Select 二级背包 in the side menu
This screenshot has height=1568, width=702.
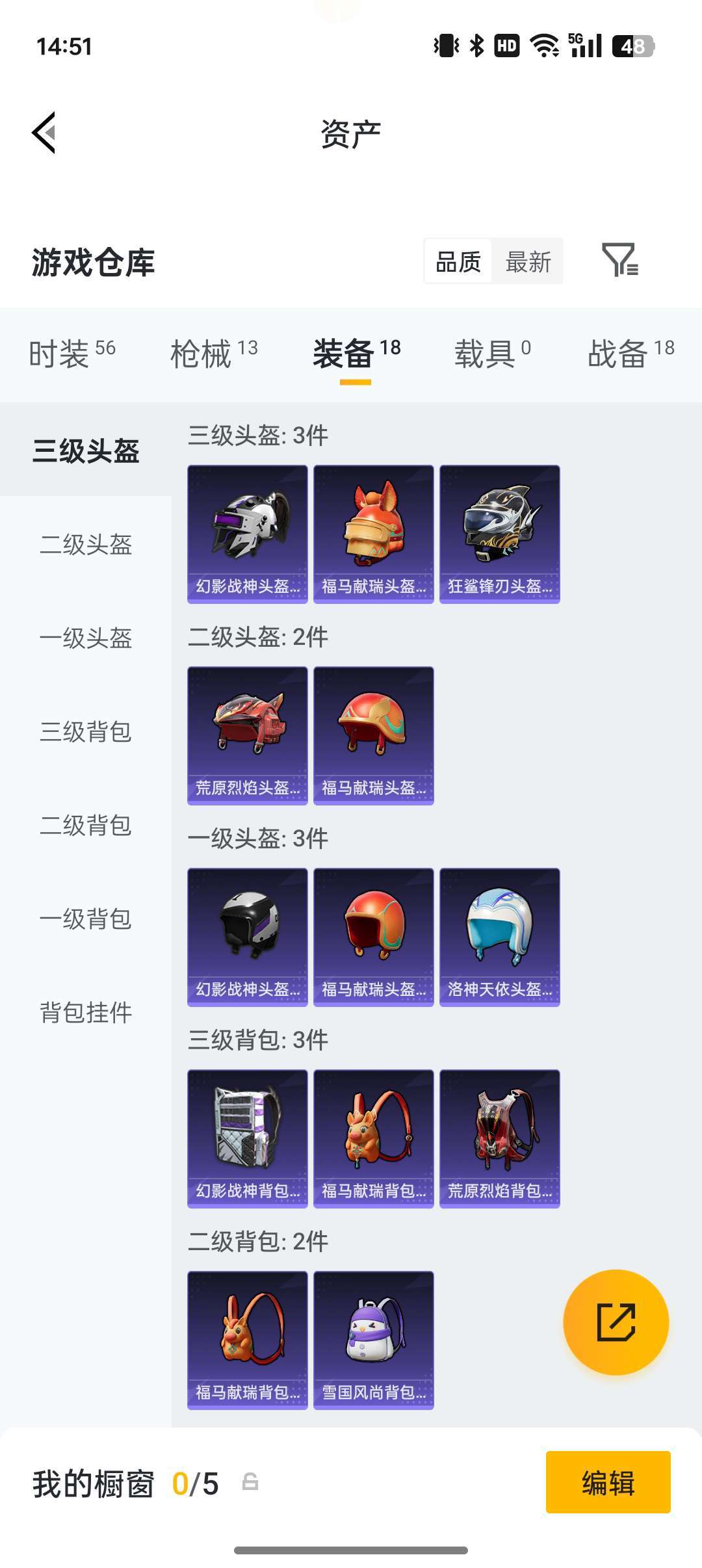[x=86, y=825]
